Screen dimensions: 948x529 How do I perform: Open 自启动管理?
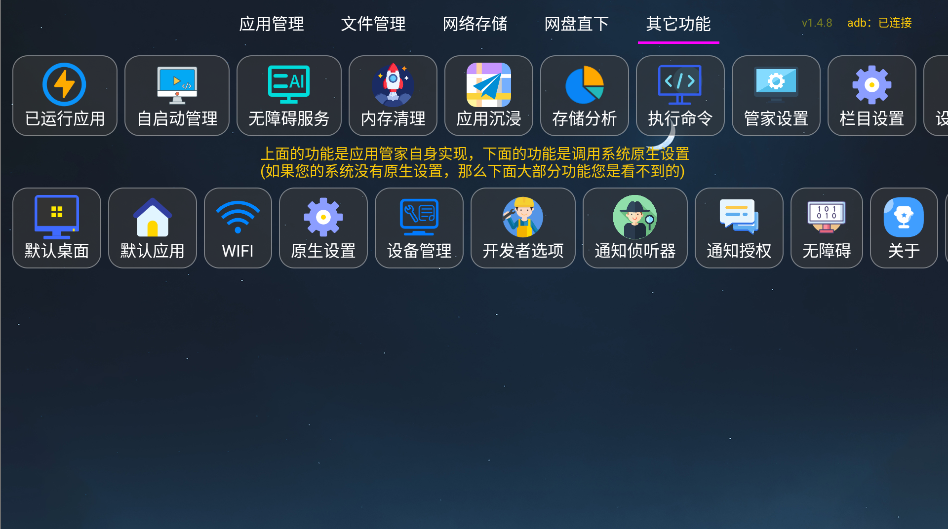click(177, 96)
